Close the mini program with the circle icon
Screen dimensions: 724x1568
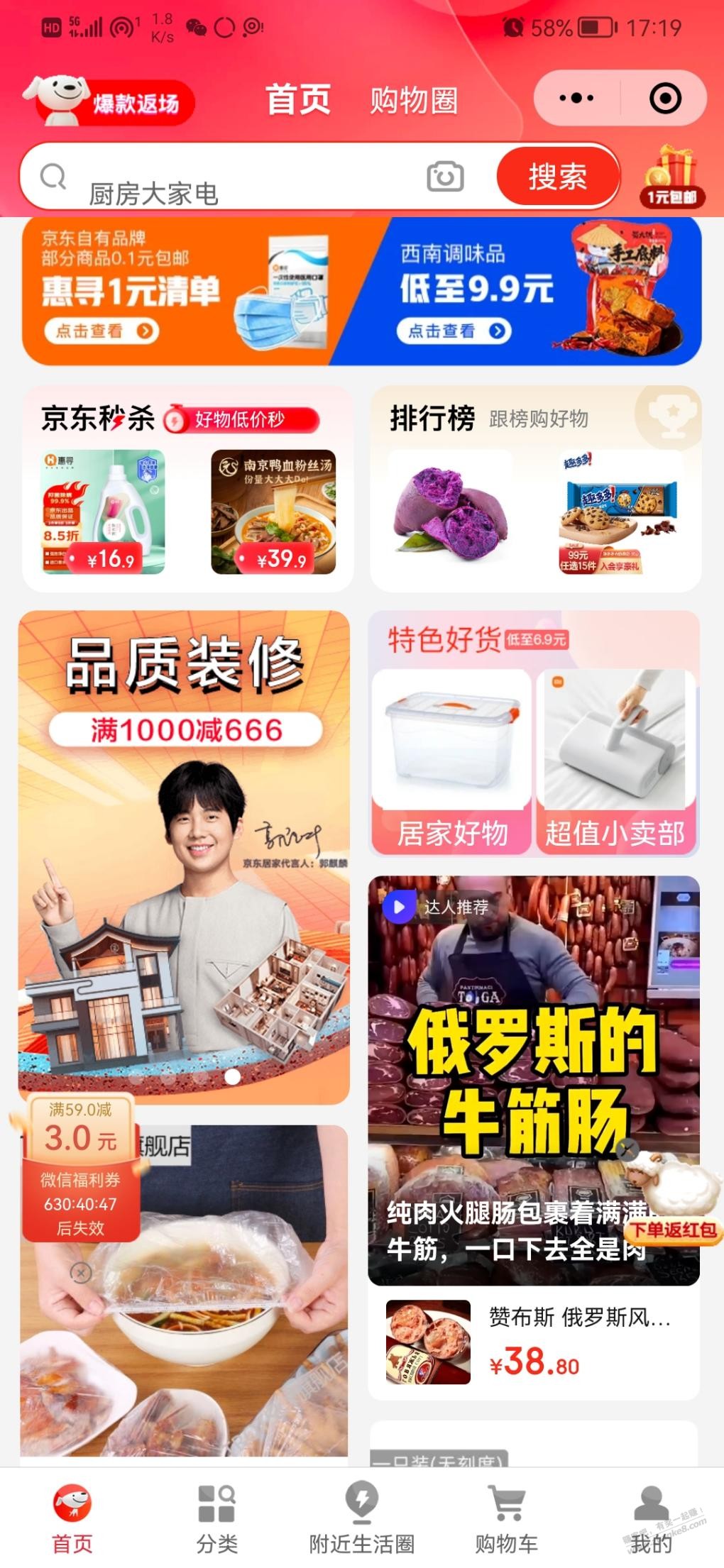(665, 98)
